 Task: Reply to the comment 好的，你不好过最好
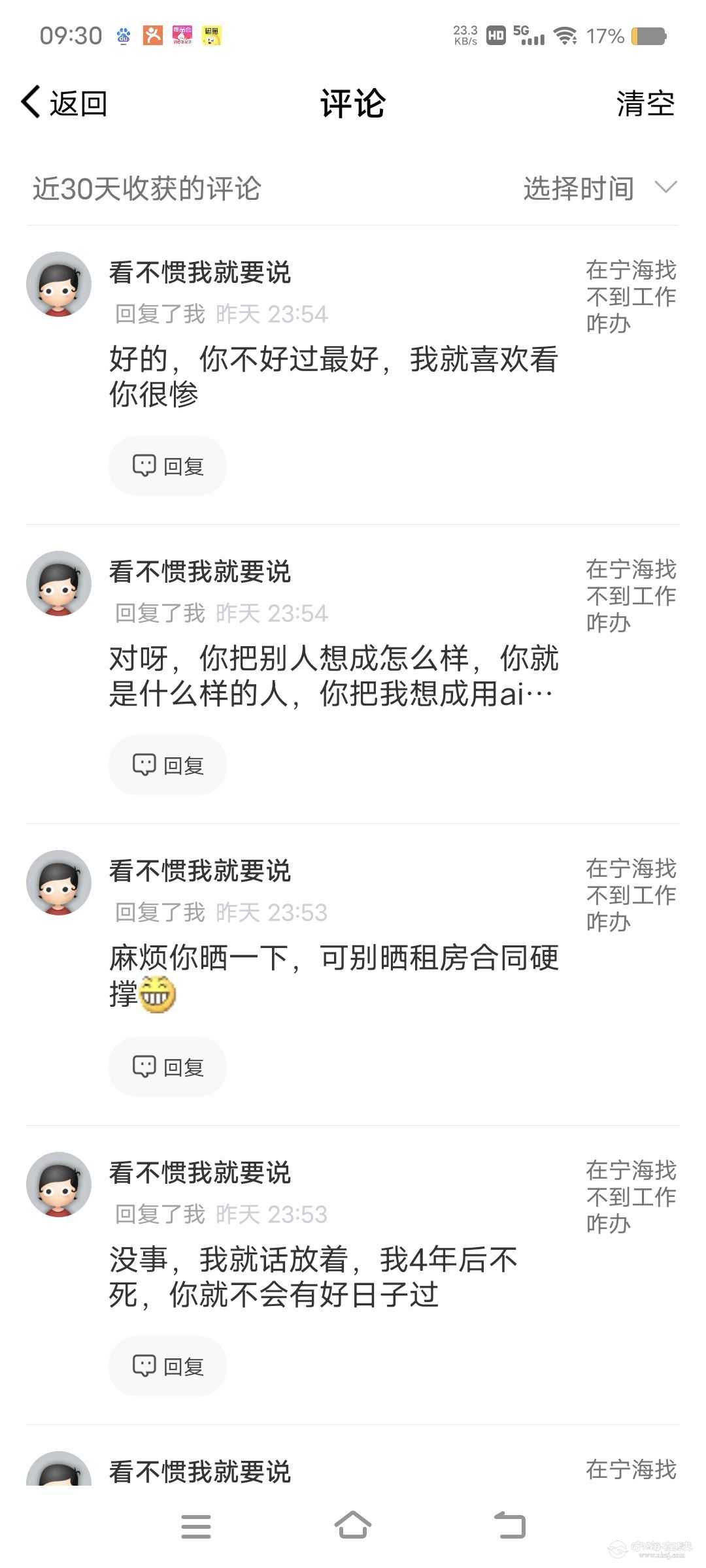[x=167, y=466]
